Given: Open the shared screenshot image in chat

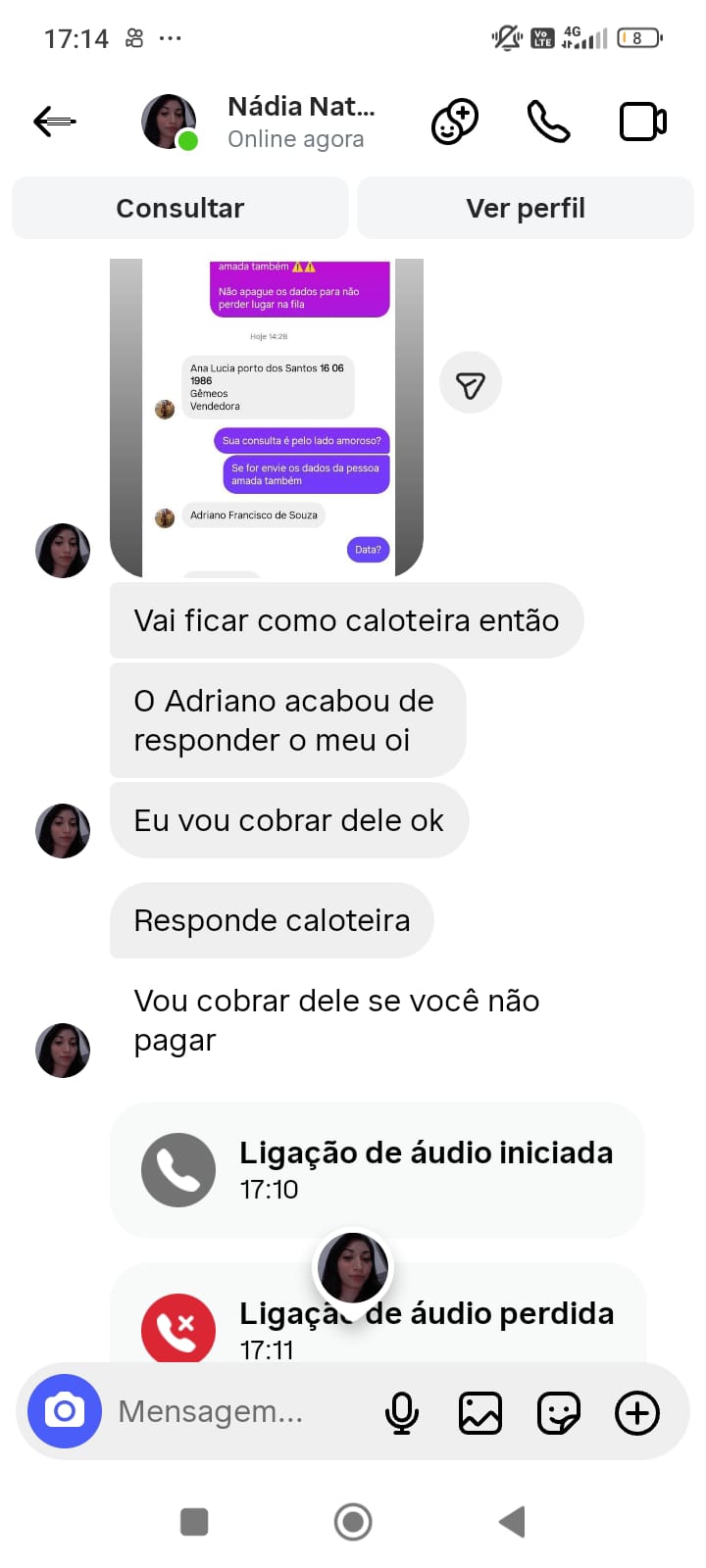Looking at the screenshot, I should 267,417.
